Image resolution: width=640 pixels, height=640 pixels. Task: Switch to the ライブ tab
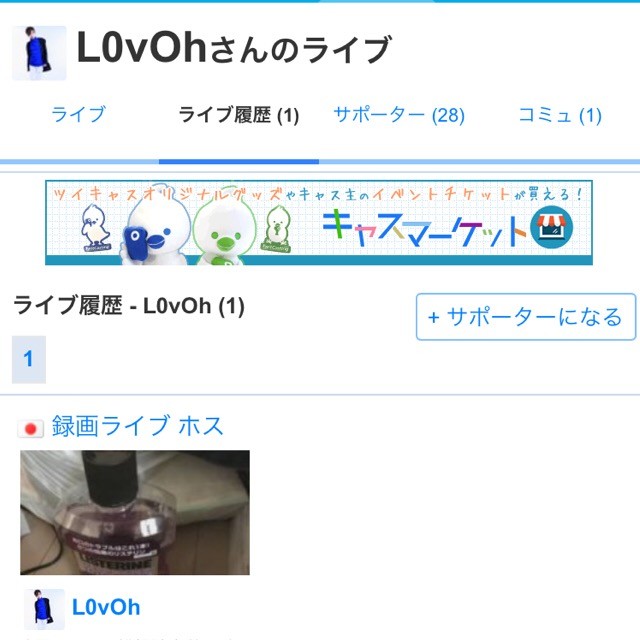pyautogui.click(x=78, y=115)
